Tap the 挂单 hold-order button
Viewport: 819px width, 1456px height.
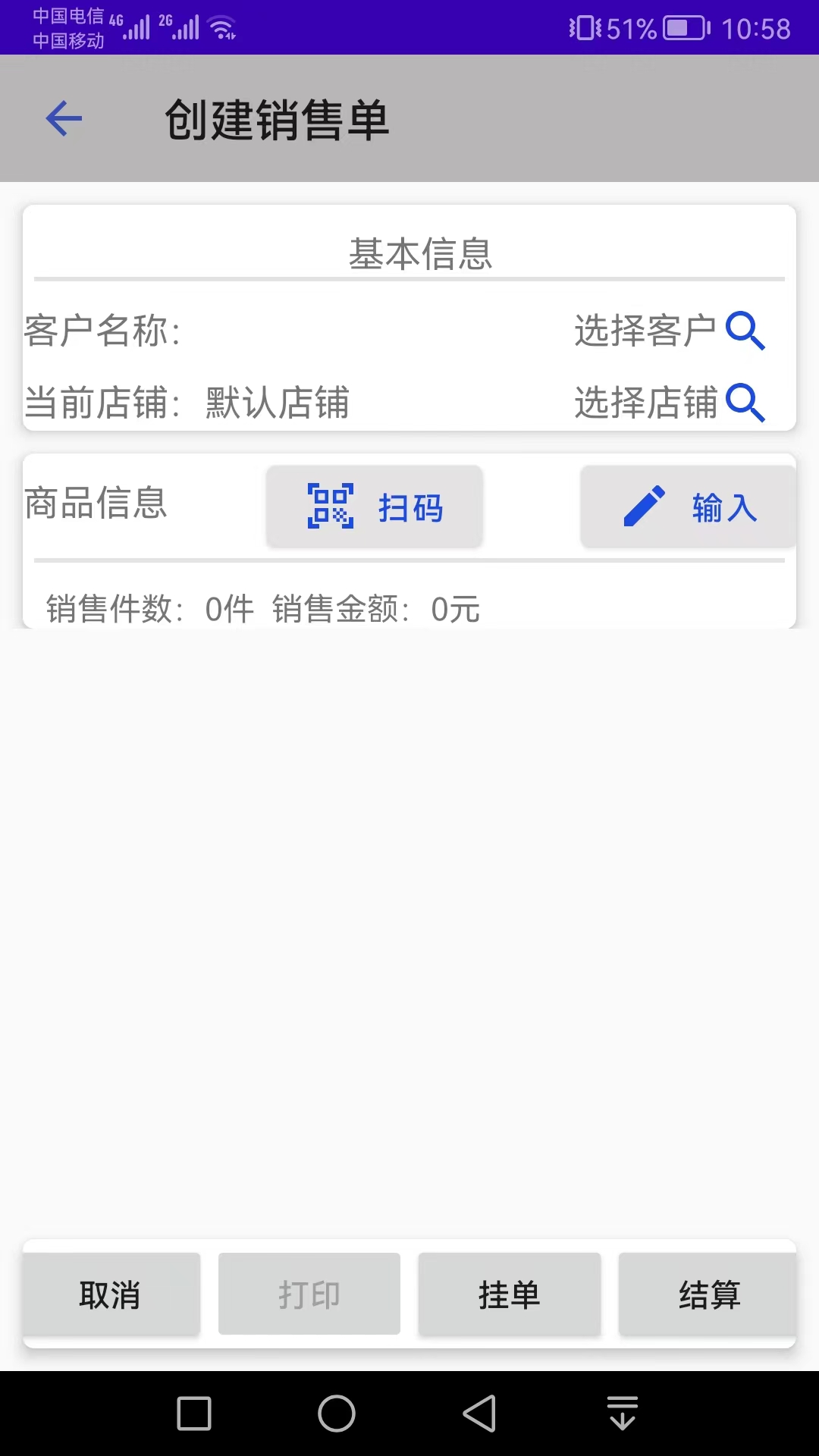tap(509, 1293)
